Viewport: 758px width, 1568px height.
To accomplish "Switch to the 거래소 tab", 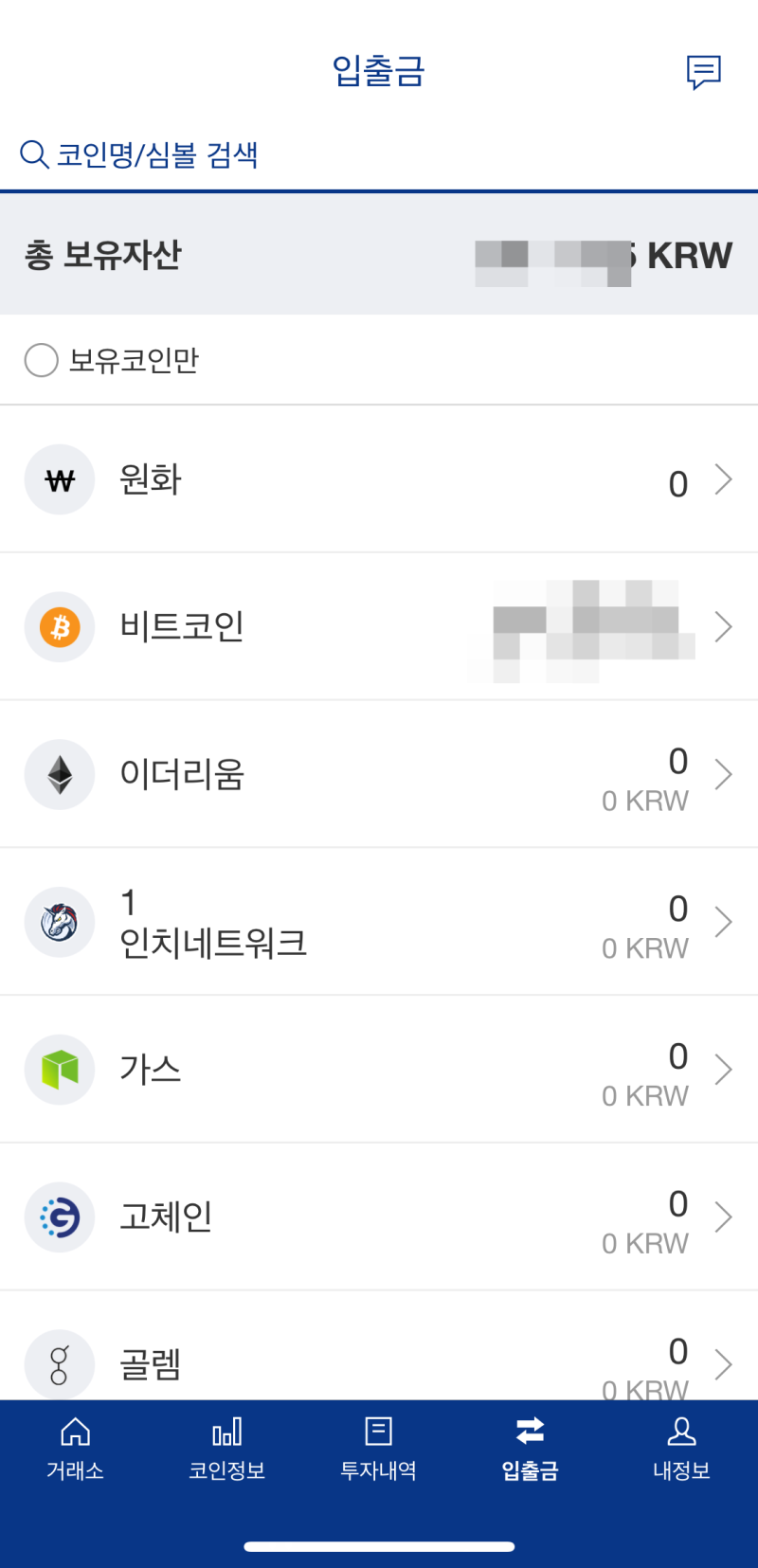I will (75, 1450).
